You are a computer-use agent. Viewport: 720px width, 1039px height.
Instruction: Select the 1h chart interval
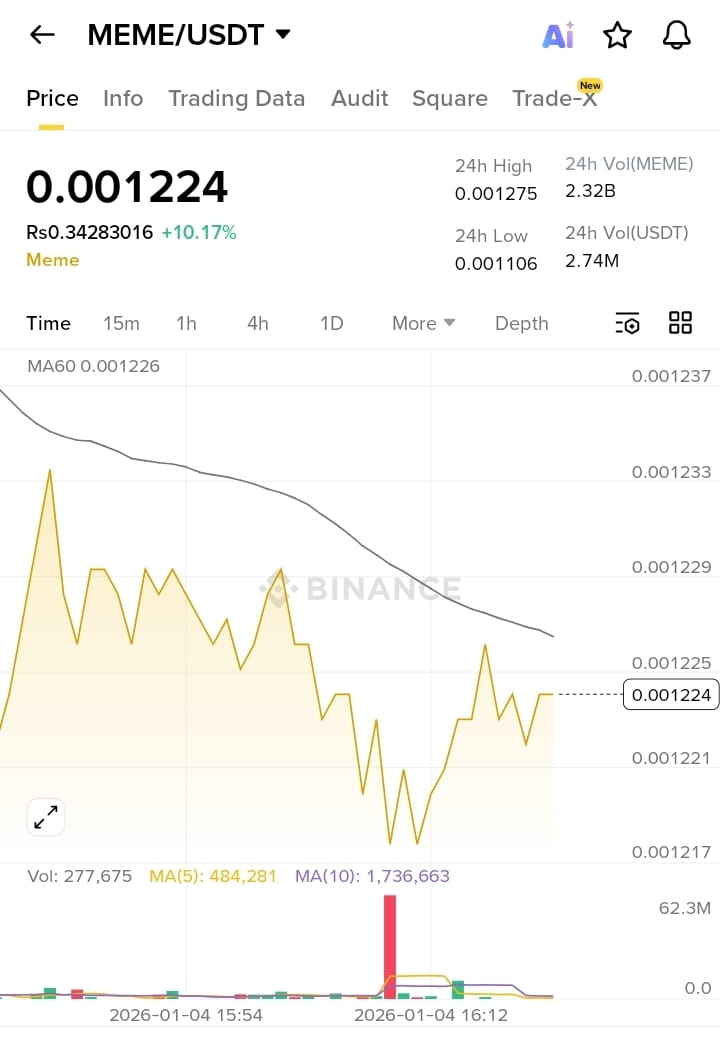tap(186, 323)
